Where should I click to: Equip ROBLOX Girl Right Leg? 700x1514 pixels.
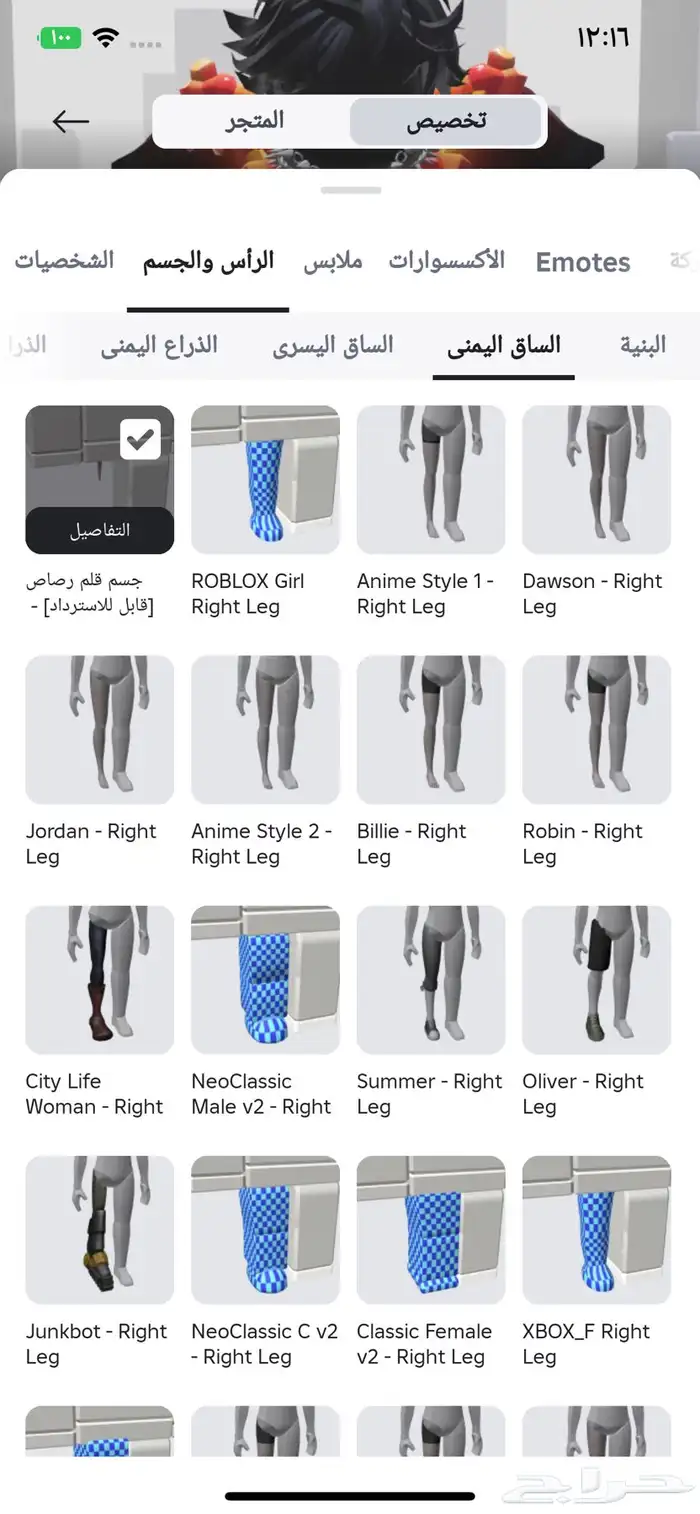(x=265, y=479)
